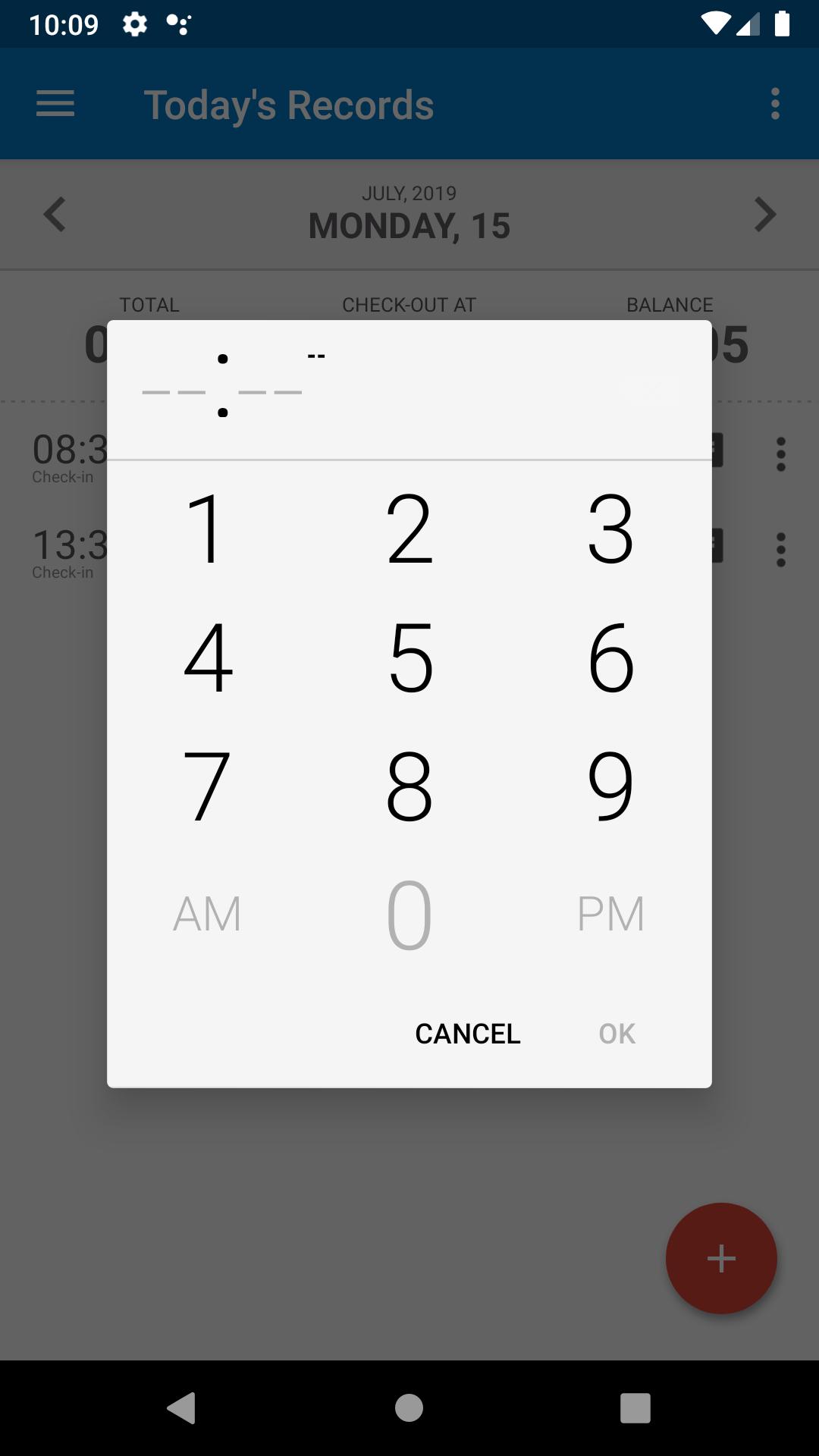Enter digit 7 on the keypad
819x1456 pixels.
pyautogui.click(x=206, y=786)
